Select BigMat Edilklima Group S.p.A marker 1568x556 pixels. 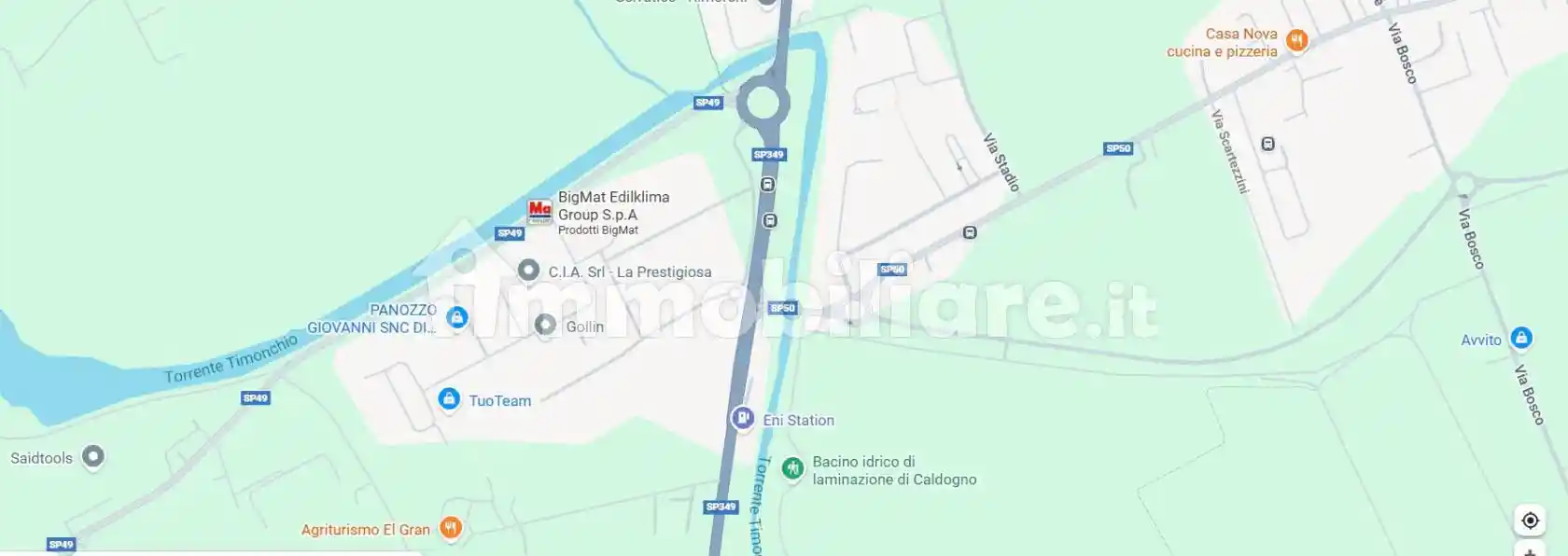[x=539, y=211]
